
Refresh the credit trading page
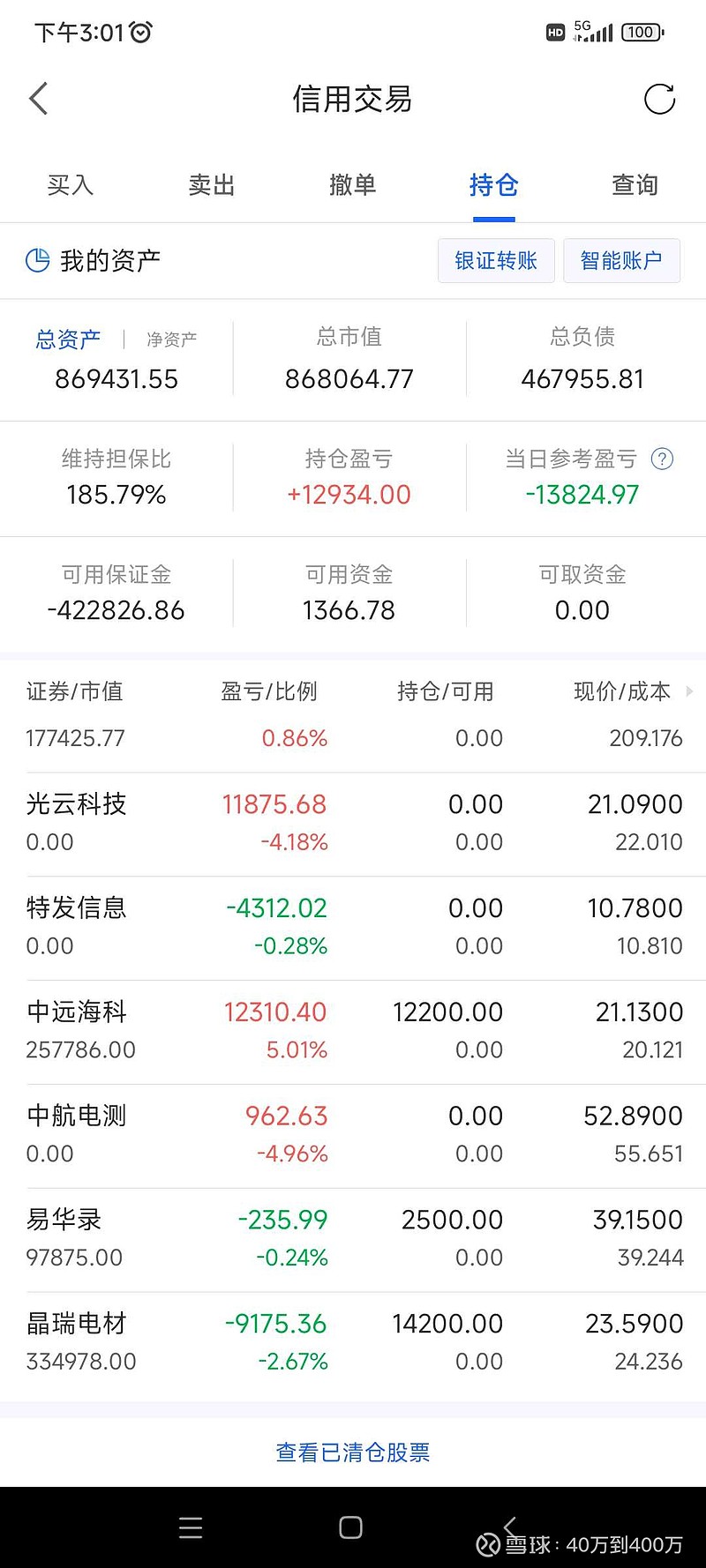click(x=659, y=99)
